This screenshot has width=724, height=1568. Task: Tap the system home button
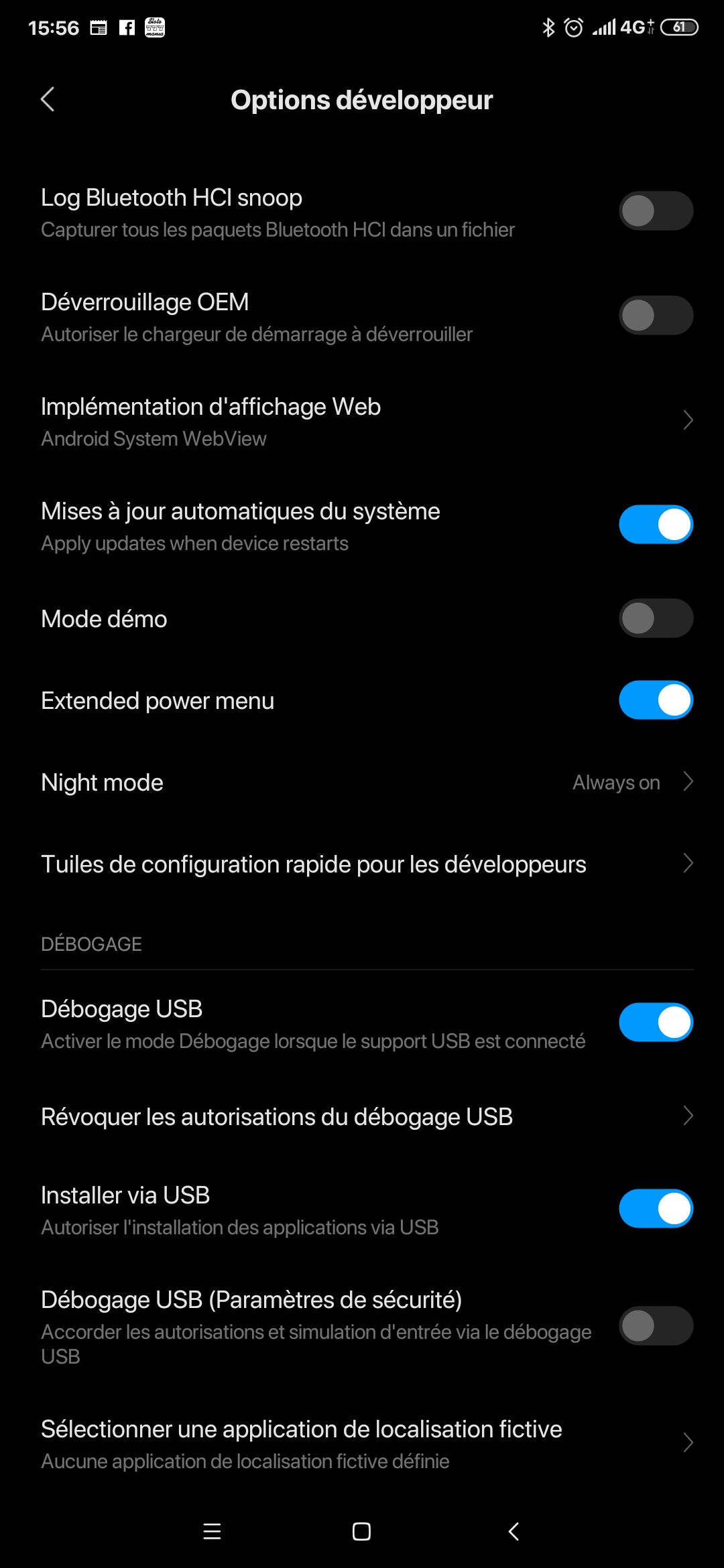pos(361,1532)
